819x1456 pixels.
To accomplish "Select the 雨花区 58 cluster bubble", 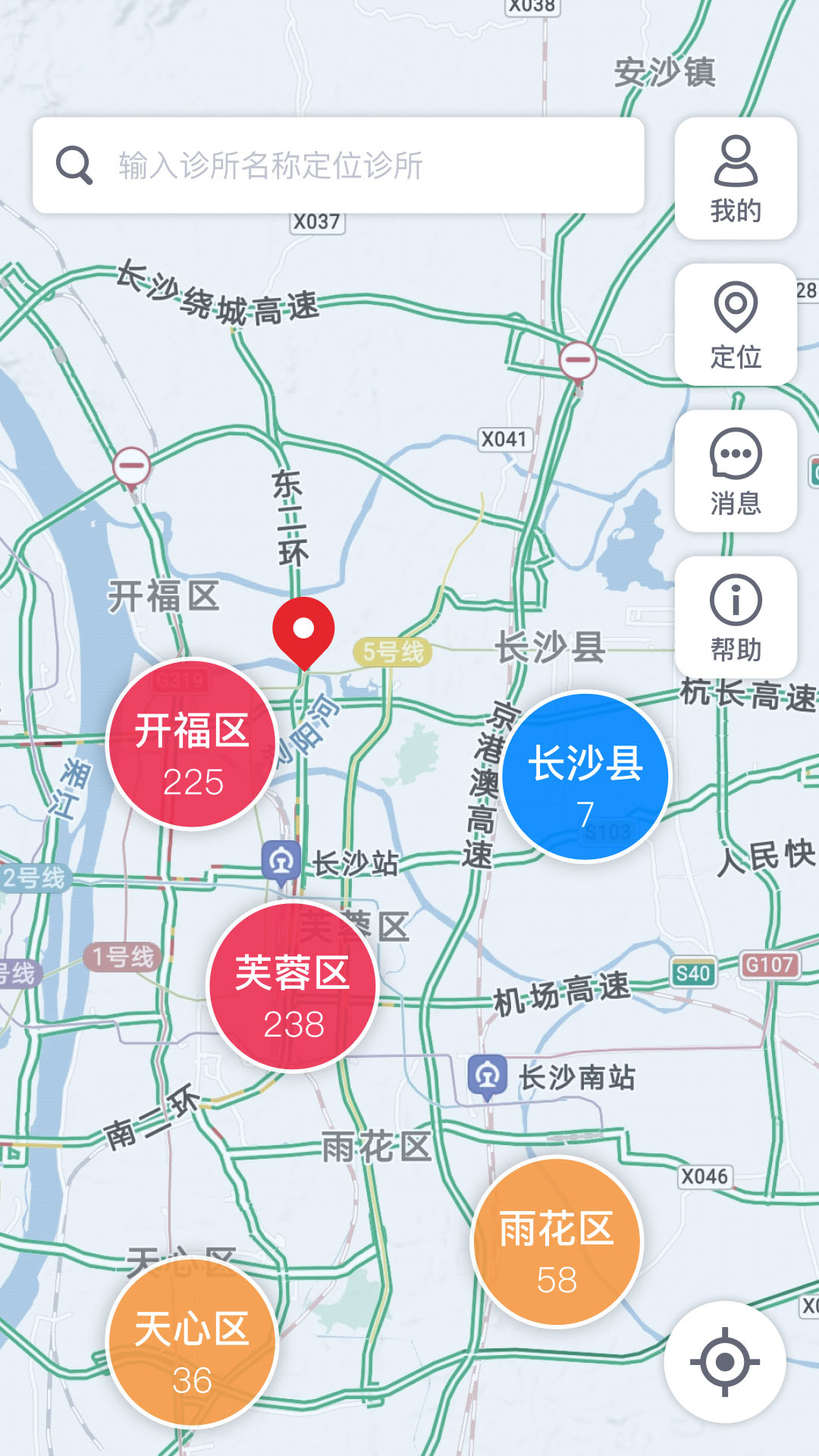I will point(557,1241).
